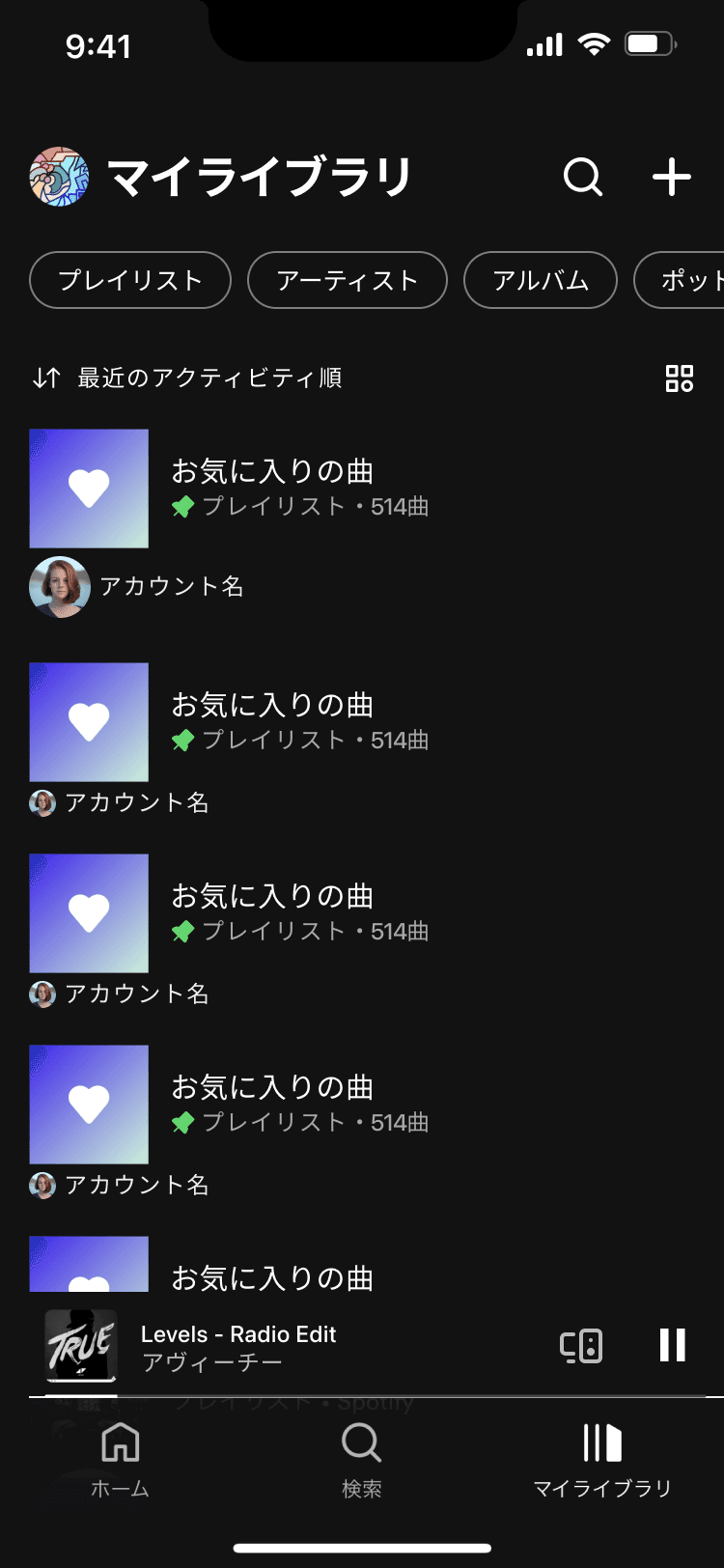Pause the Levels - Radio Edit track
The height and width of the screenshot is (1568, 724).
673,1345
